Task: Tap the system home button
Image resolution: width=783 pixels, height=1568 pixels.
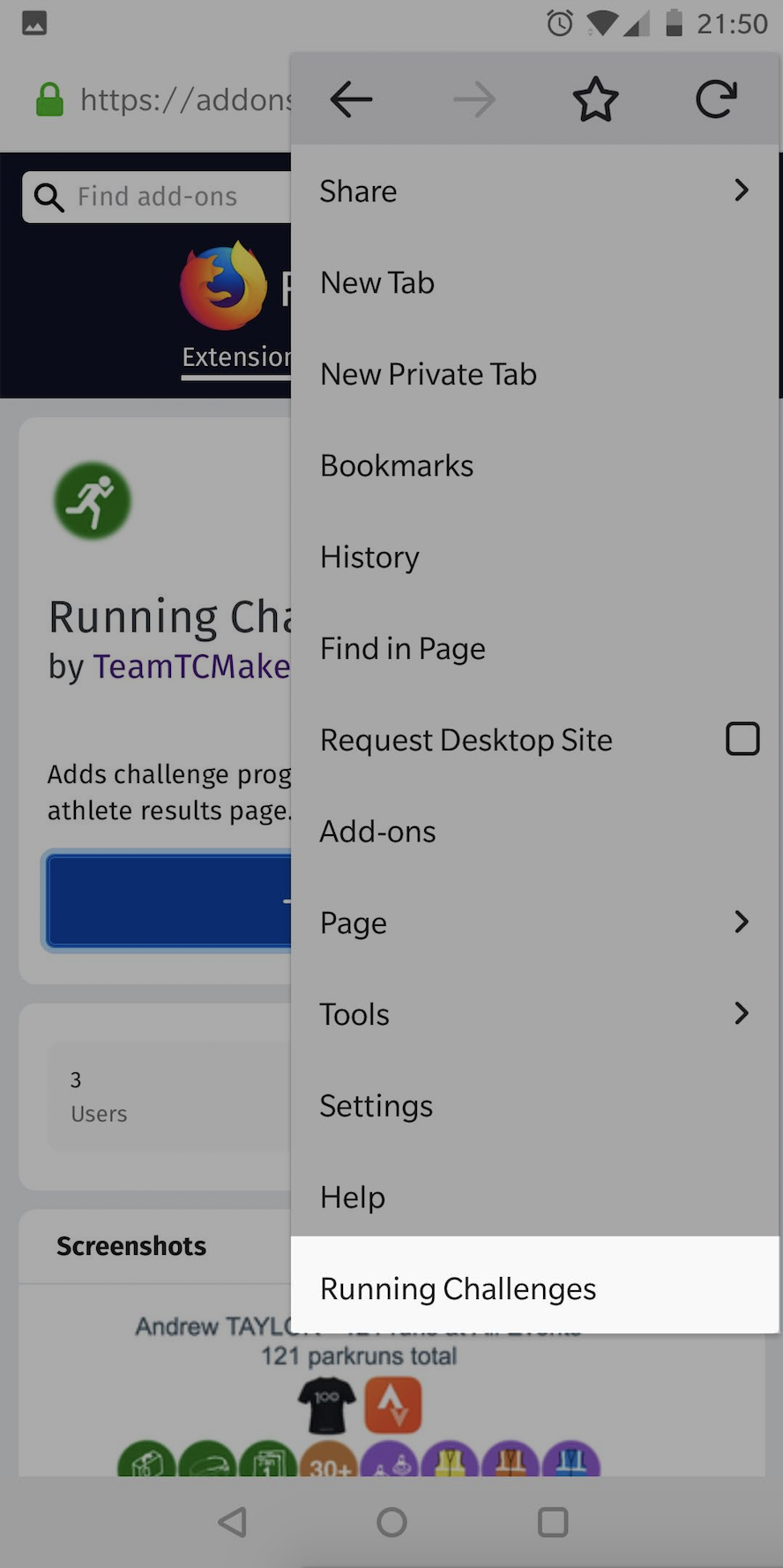Action: (x=391, y=1521)
